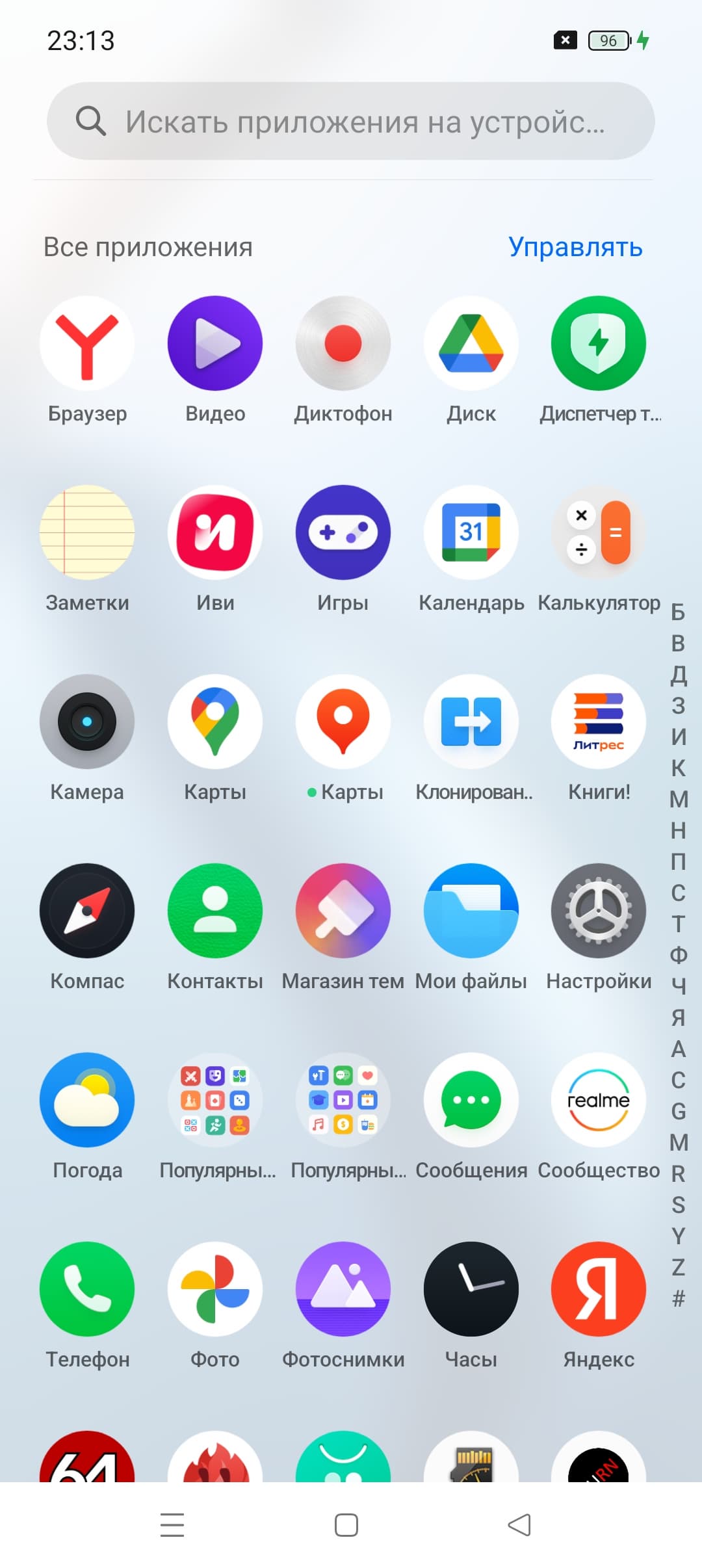Open Мои файлы file manager
The image size is (702, 1568).
471,911
